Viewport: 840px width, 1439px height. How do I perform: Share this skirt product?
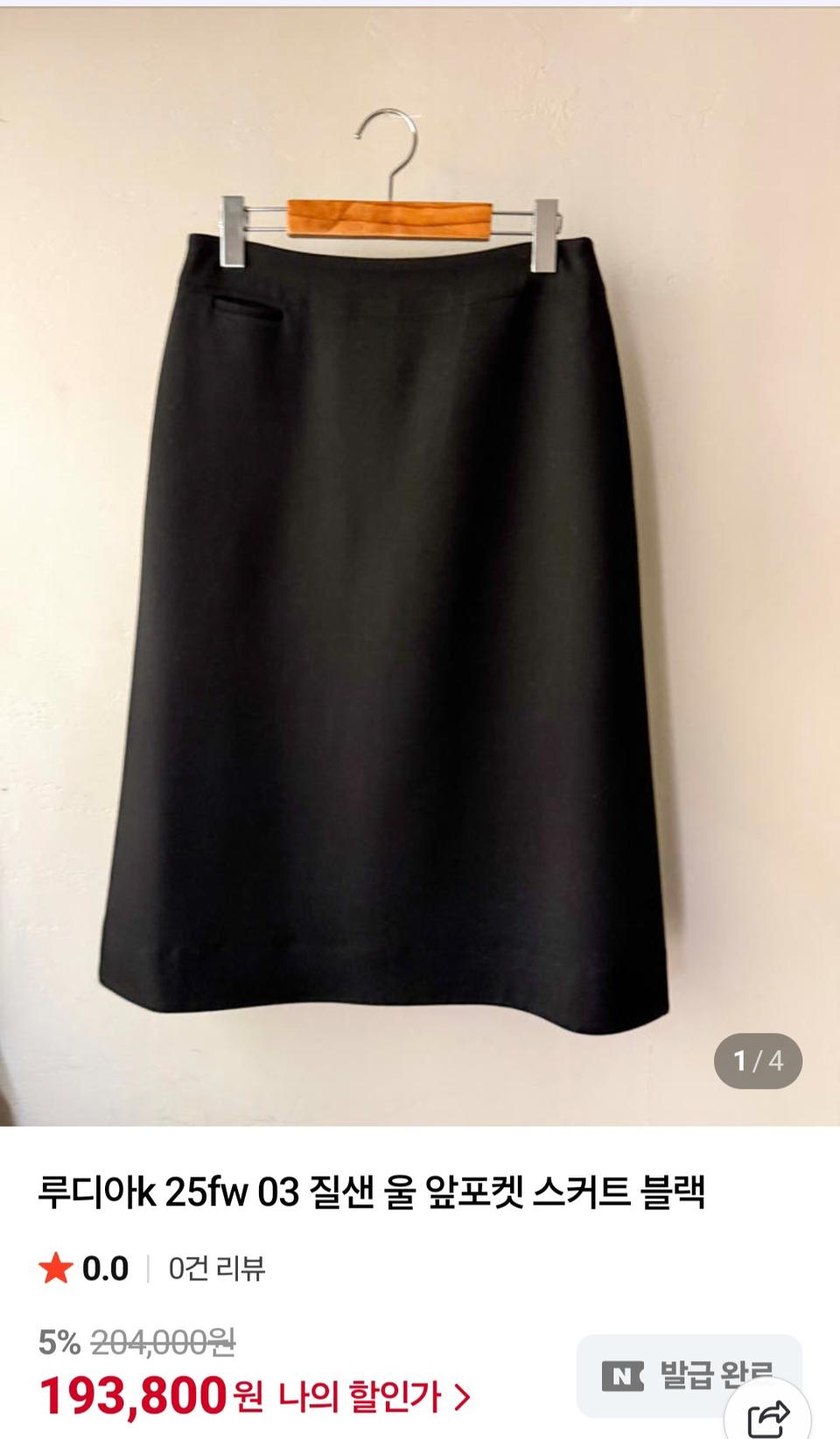[x=771, y=1415]
